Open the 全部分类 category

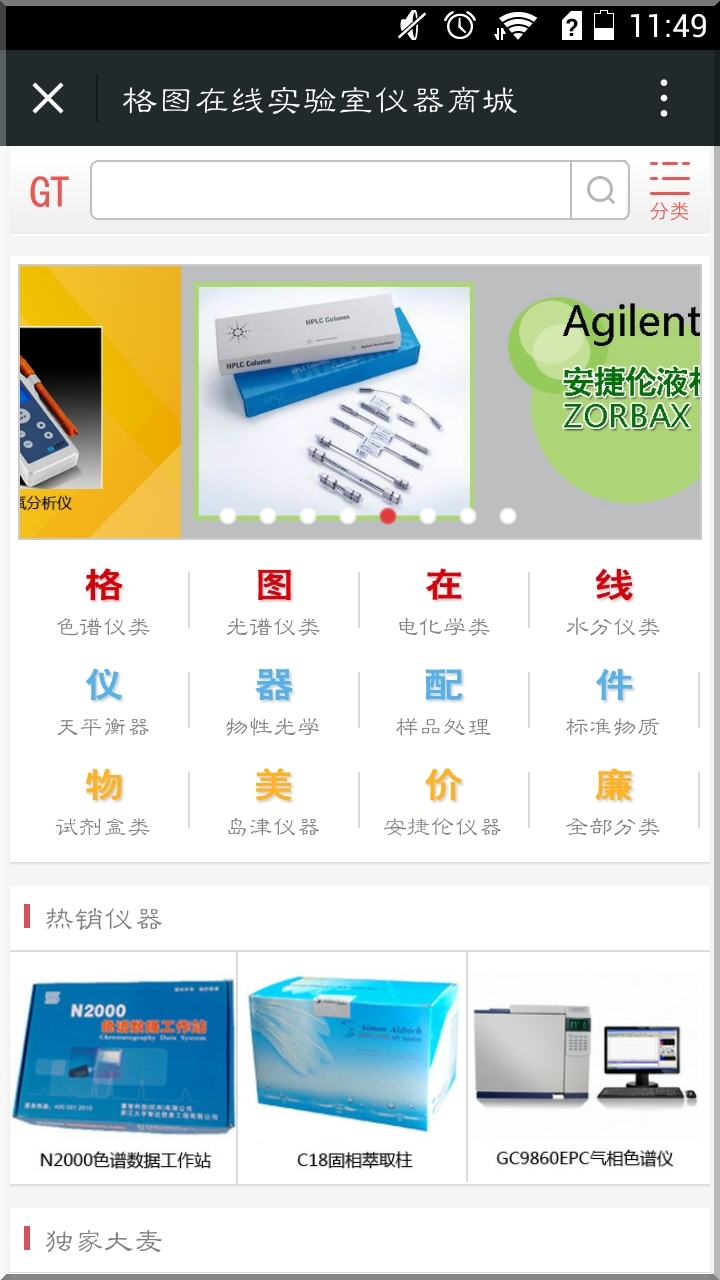pyautogui.click(x=613, y=800)
